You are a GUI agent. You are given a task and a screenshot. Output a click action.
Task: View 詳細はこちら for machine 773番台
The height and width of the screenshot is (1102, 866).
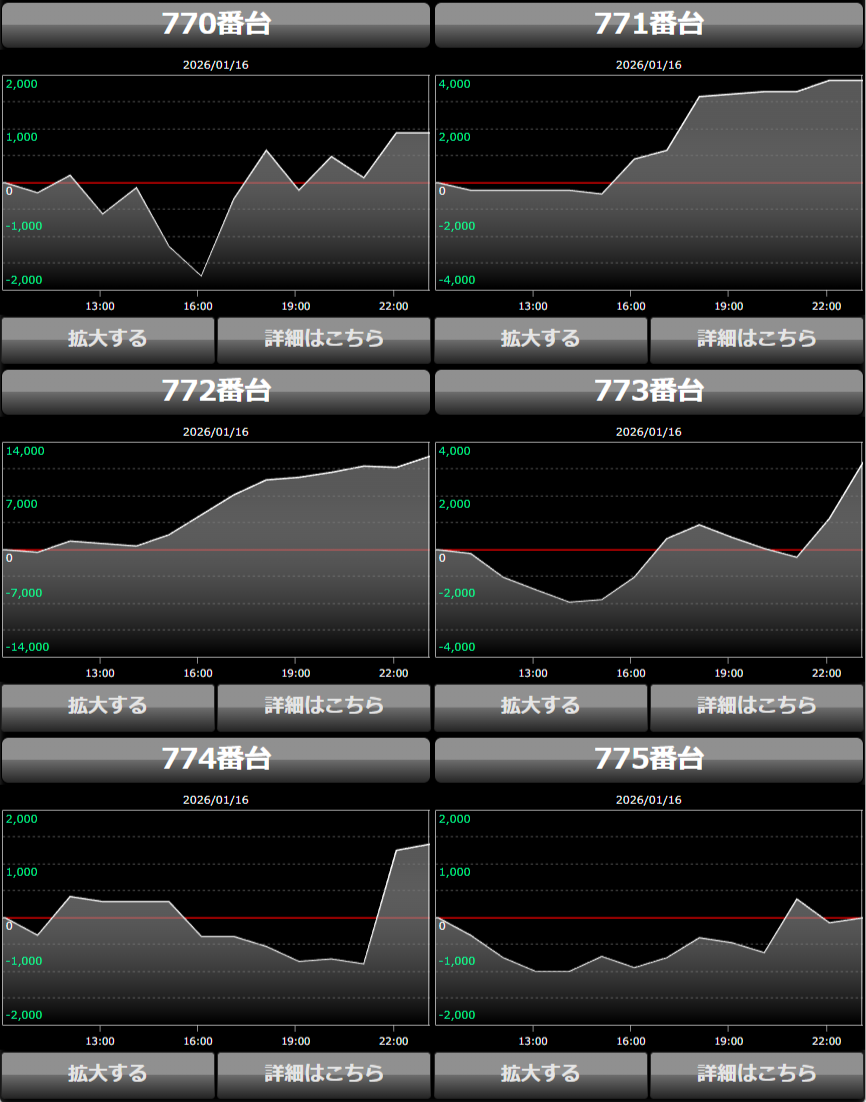point(757,706)
